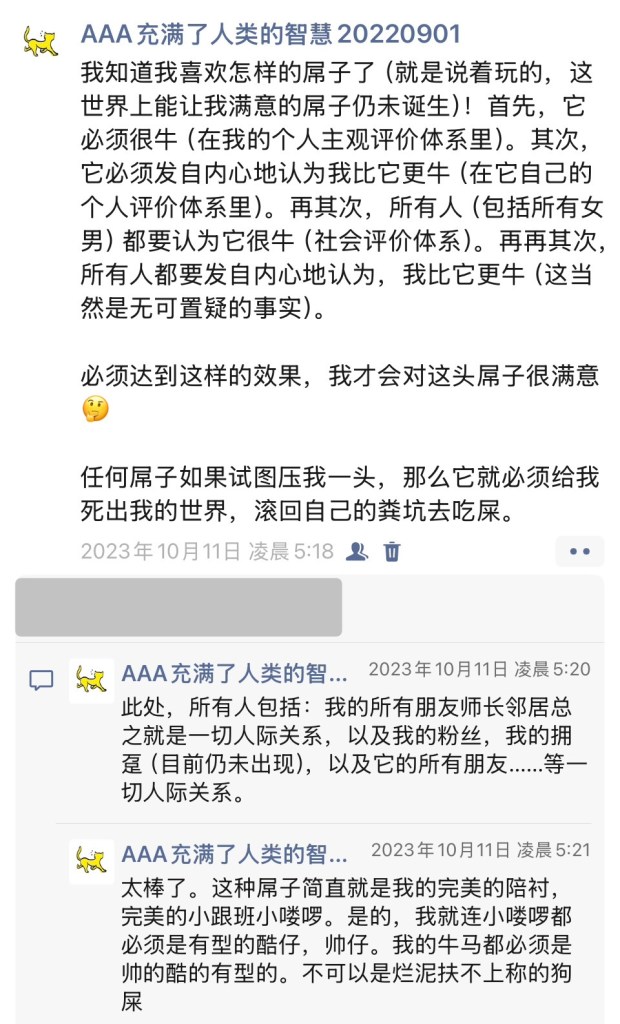
Task: Tap the comment bubble icon beside first reply
Action: point(41,681)
